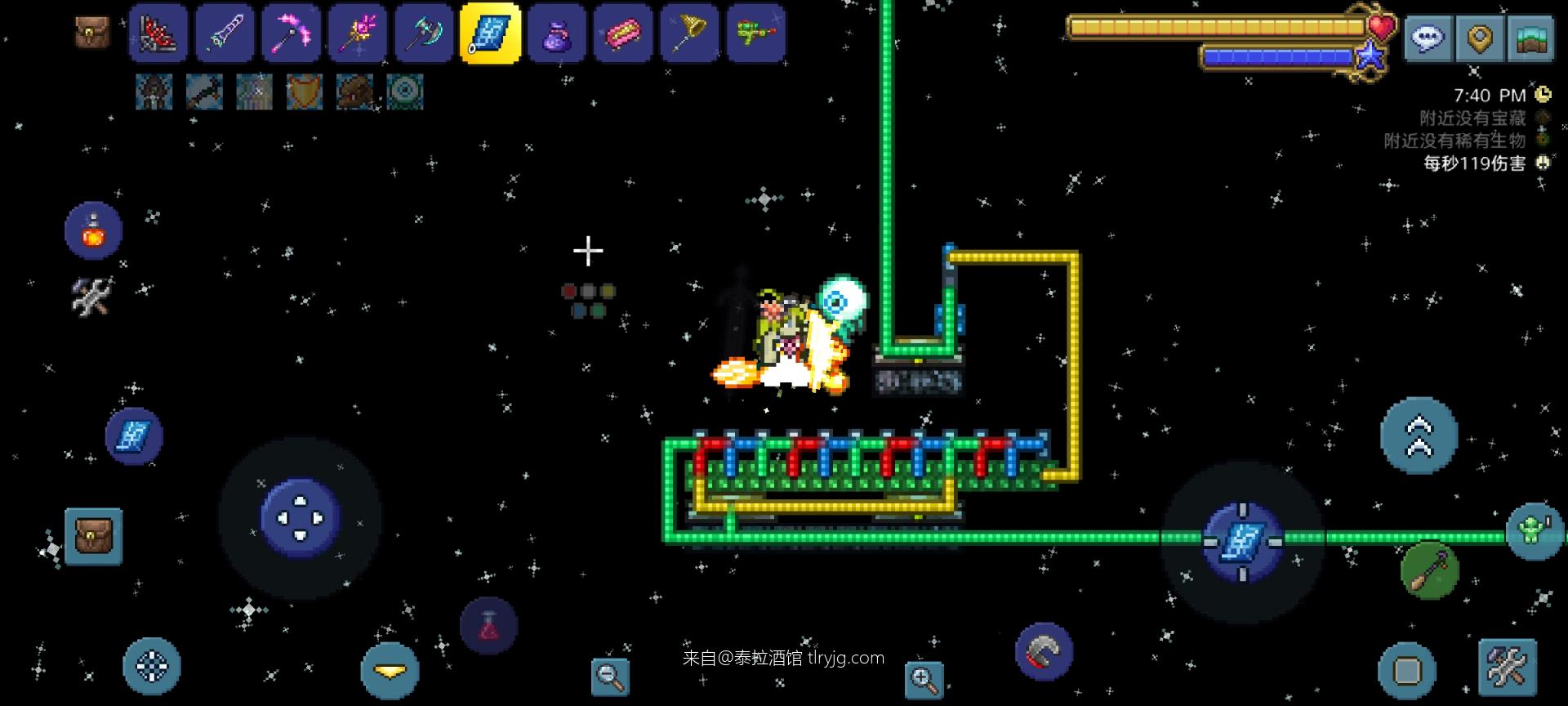Open the world map button
The width and height of the screenshot is (1568, 706).
[x=1531, y=38]
